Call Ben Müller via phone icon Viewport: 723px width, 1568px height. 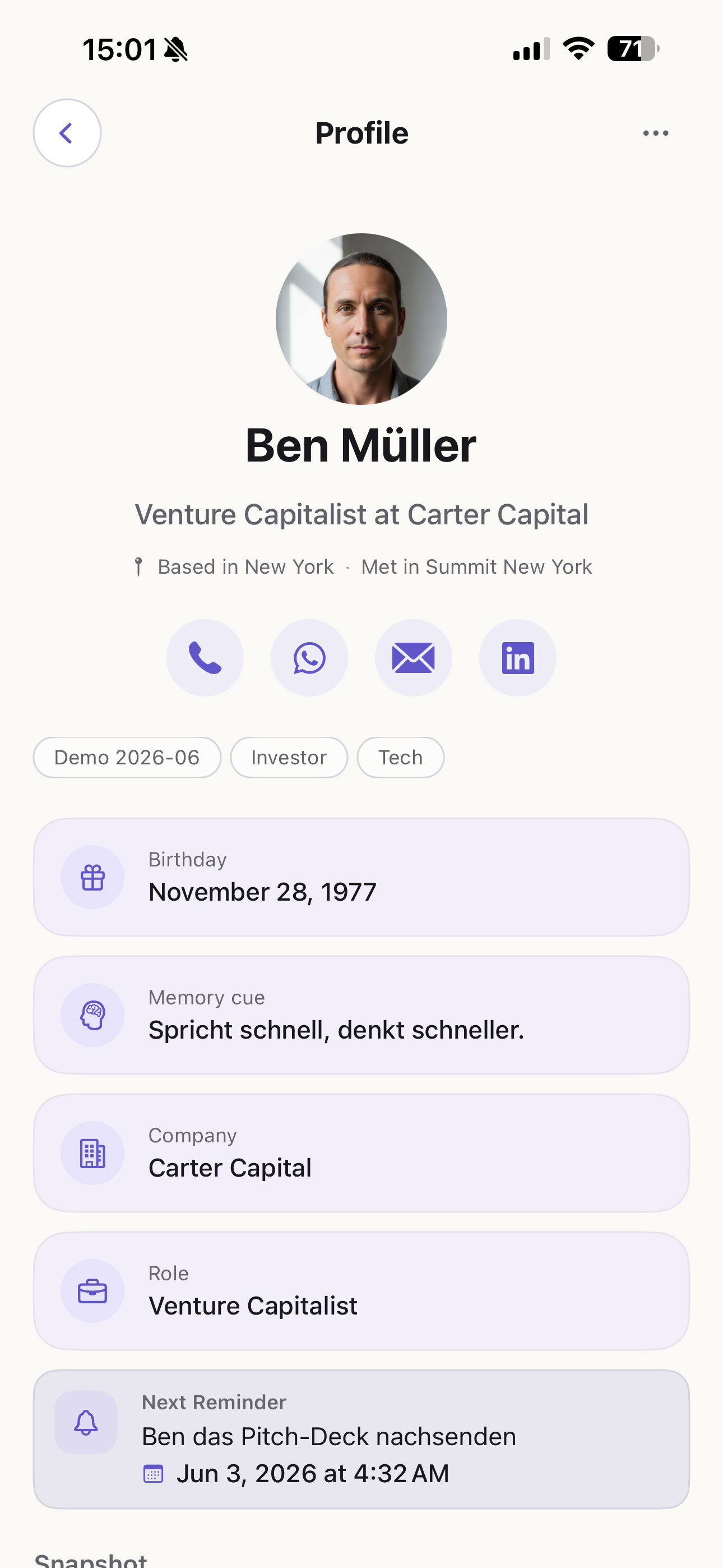tap(205, 658)
